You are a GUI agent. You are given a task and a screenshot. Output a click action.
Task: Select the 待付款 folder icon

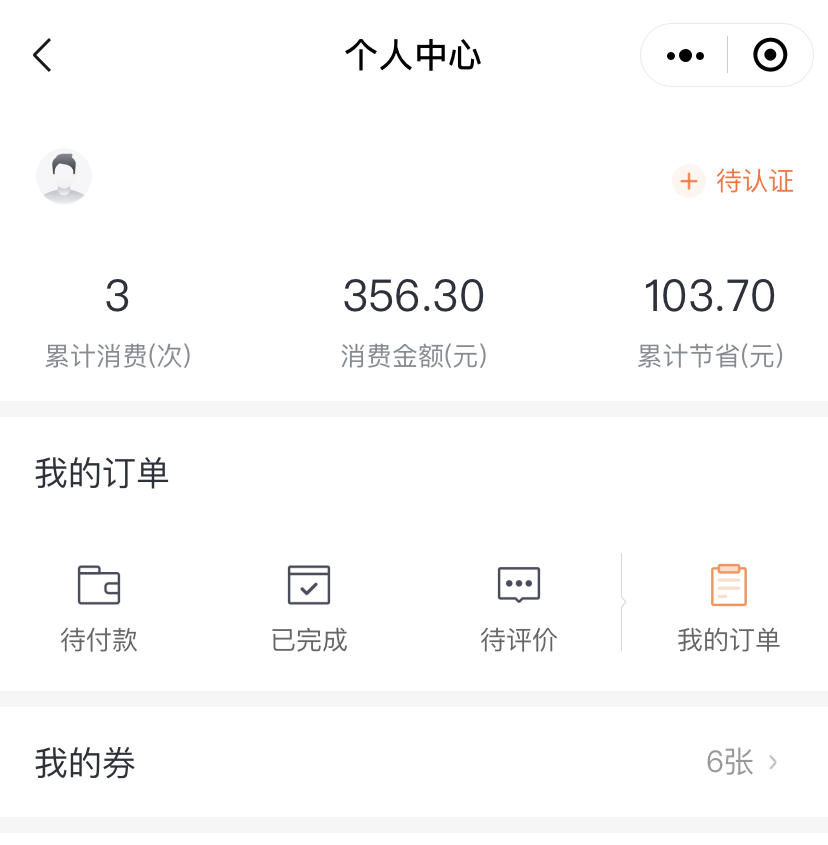click(98, 585)
